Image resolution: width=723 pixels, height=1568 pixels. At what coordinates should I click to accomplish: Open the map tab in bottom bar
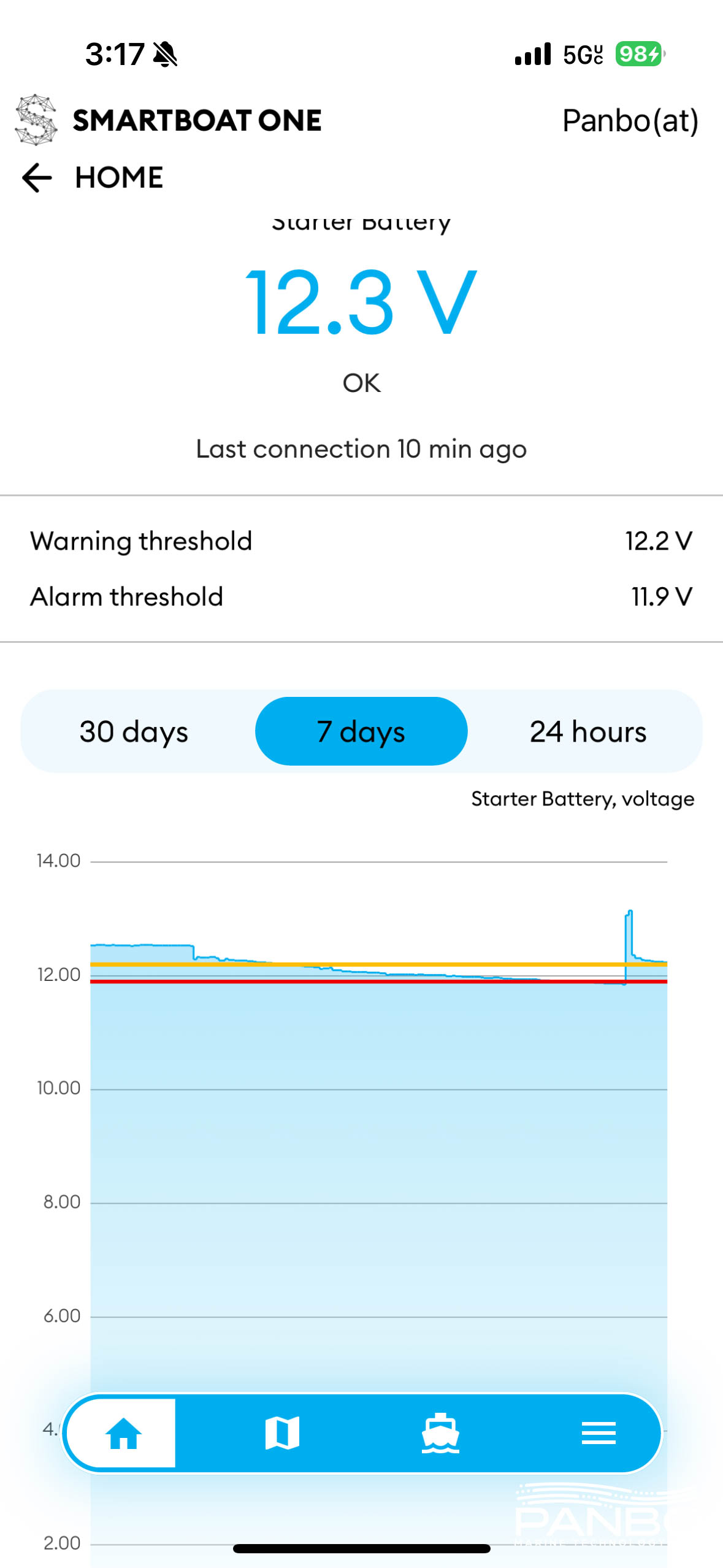[x=282, y=1433]
